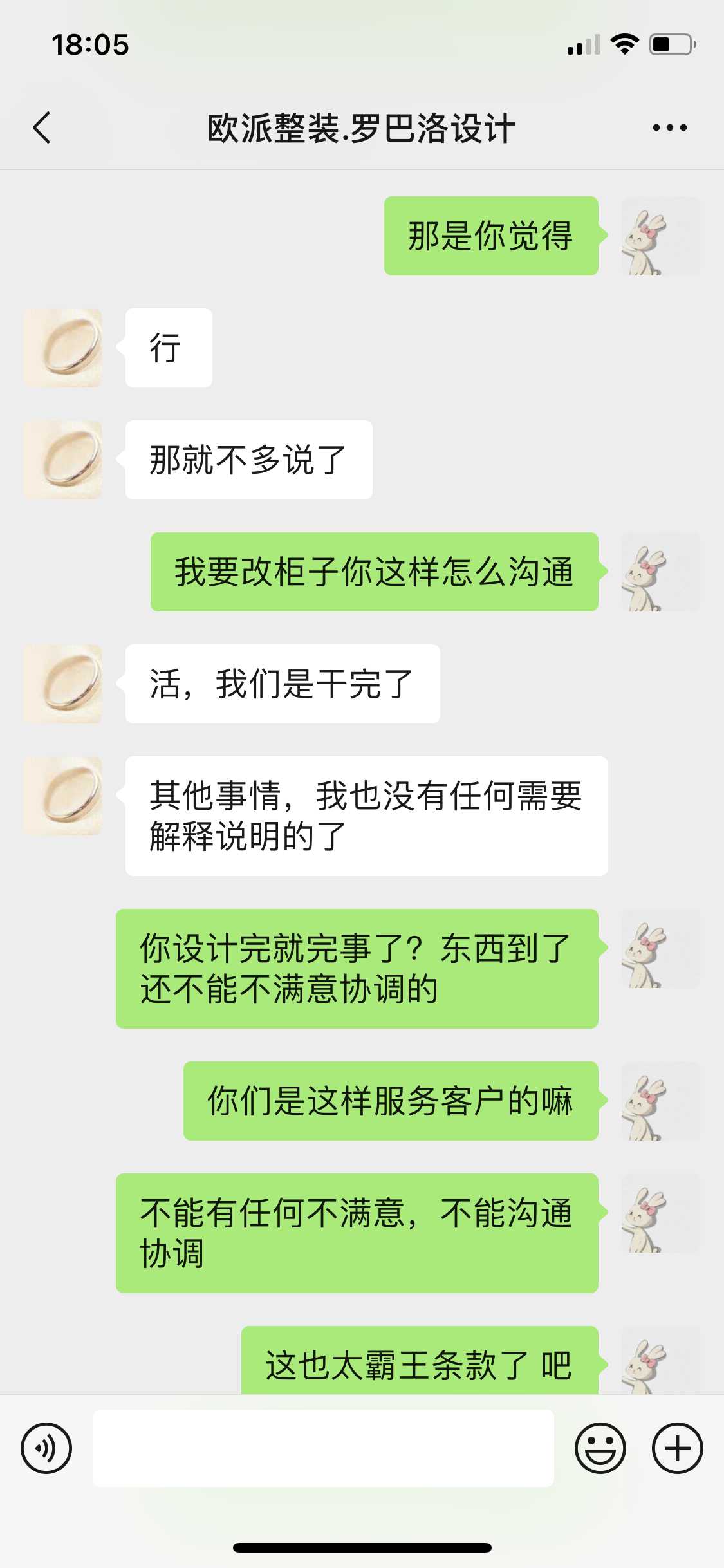This screenshot has width=724, height=1568.
Task: Focus the message text field
Action: coord(323,1448)
